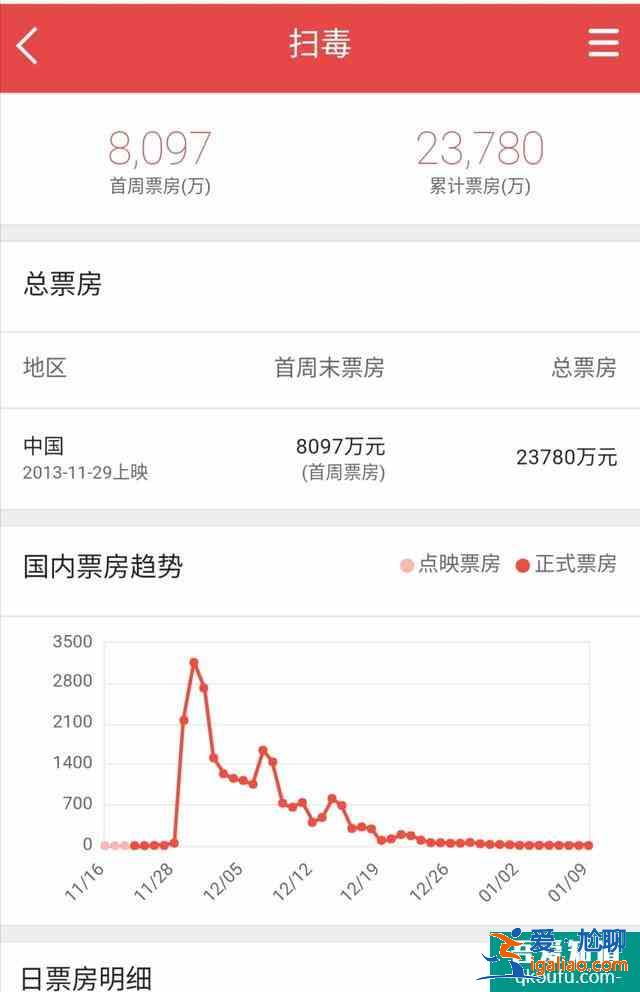Screen dimensions: 640x992
Task: Toggle the 正式票房 series in the chart legend
Action: click(x=566, y=565)
